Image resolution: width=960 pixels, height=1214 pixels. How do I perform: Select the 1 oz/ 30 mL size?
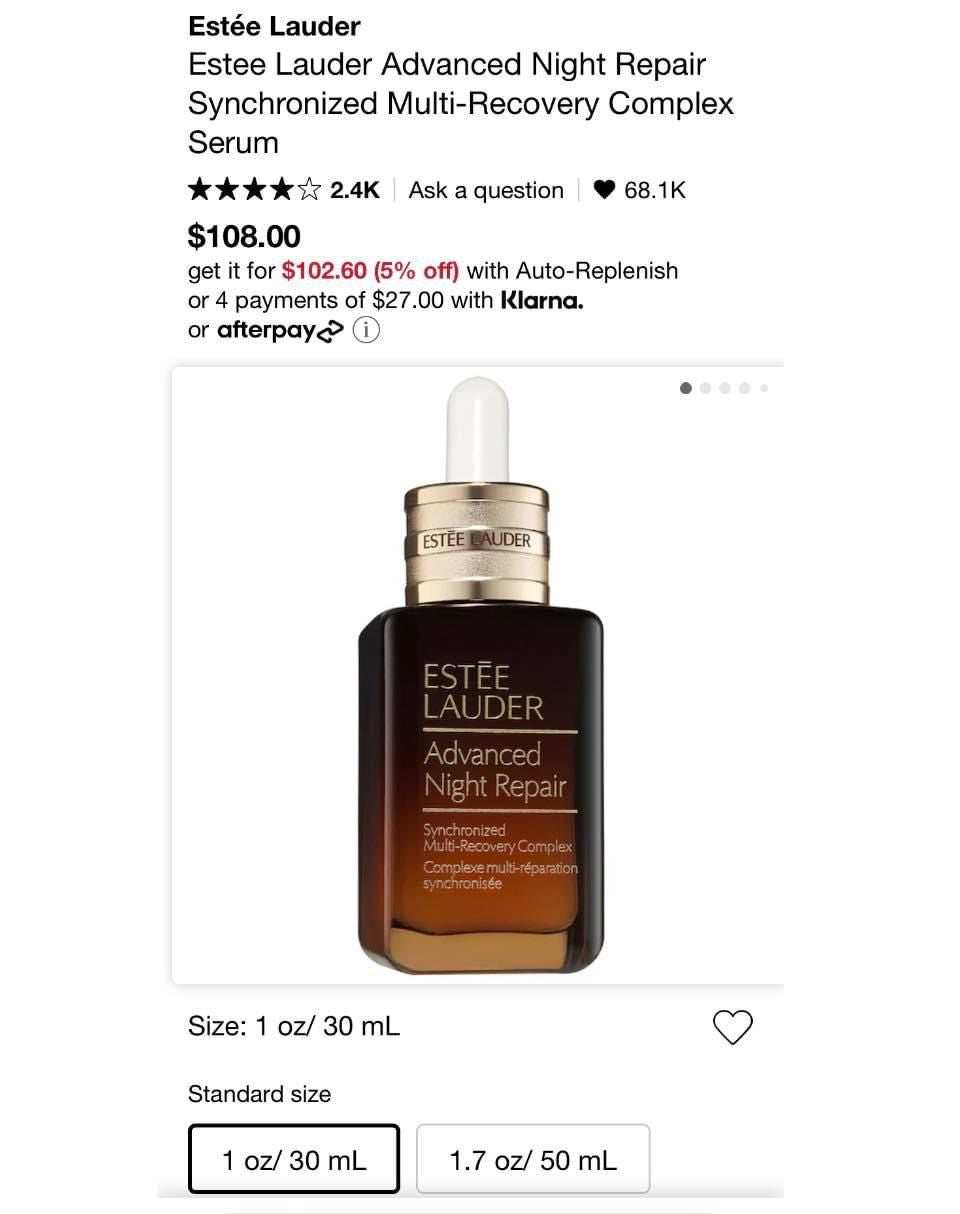click(294, 1160)
